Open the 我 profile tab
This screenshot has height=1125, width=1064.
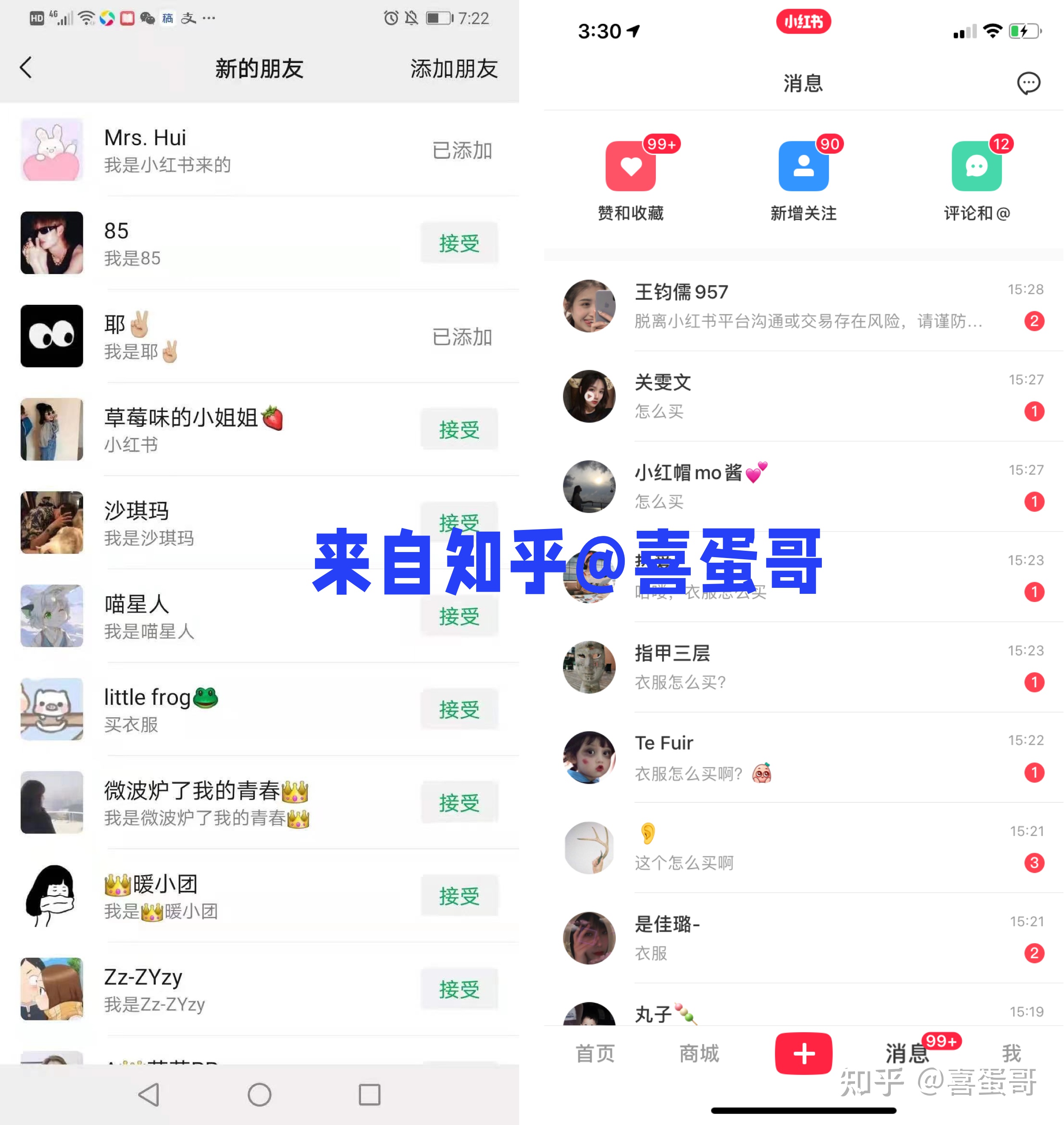click(1012, 1053)
